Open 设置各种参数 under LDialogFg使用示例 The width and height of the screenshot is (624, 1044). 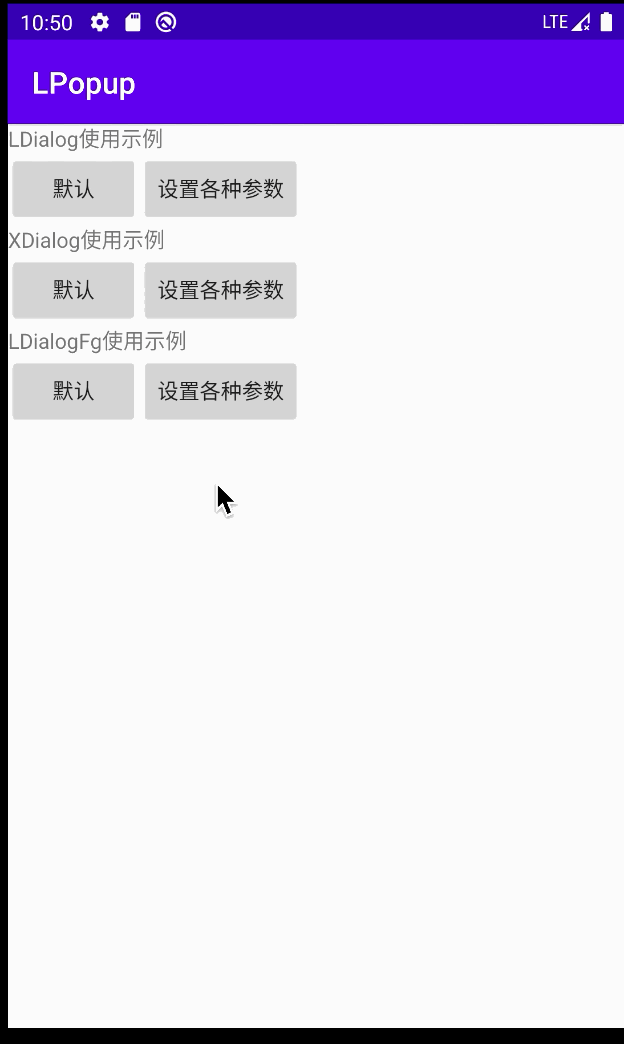coord(220,392)
